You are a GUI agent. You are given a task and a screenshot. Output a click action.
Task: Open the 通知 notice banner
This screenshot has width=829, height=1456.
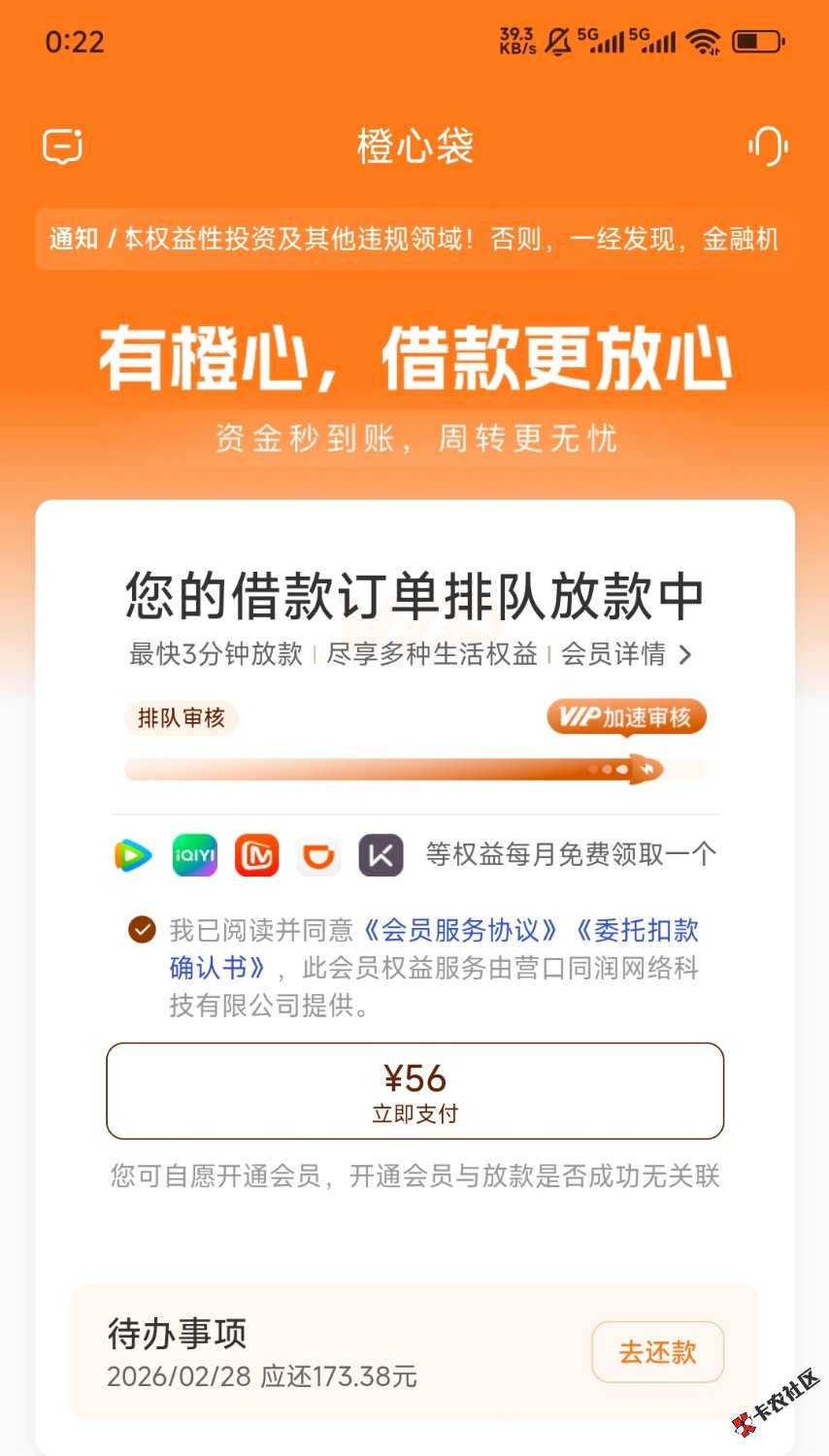click(414, 239)
